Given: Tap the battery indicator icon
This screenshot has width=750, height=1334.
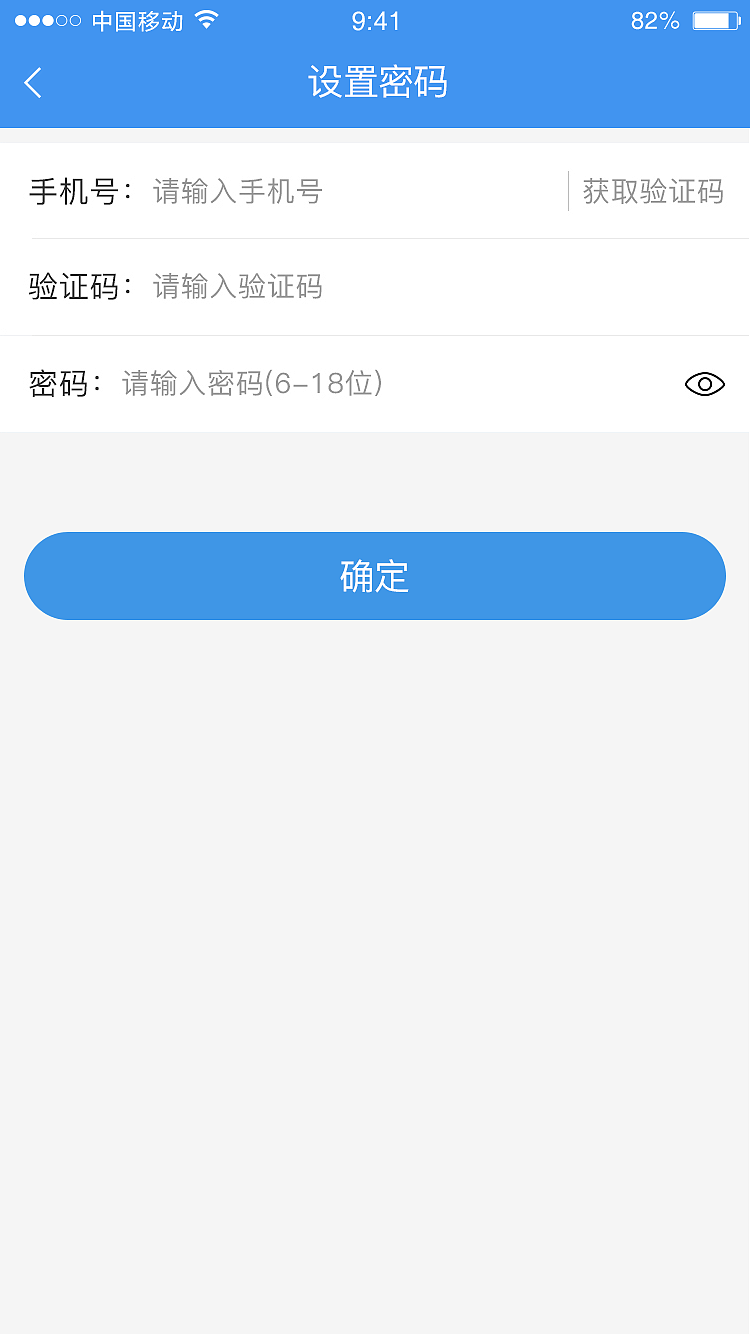Looking at the screenshot, I should (715, 18).
